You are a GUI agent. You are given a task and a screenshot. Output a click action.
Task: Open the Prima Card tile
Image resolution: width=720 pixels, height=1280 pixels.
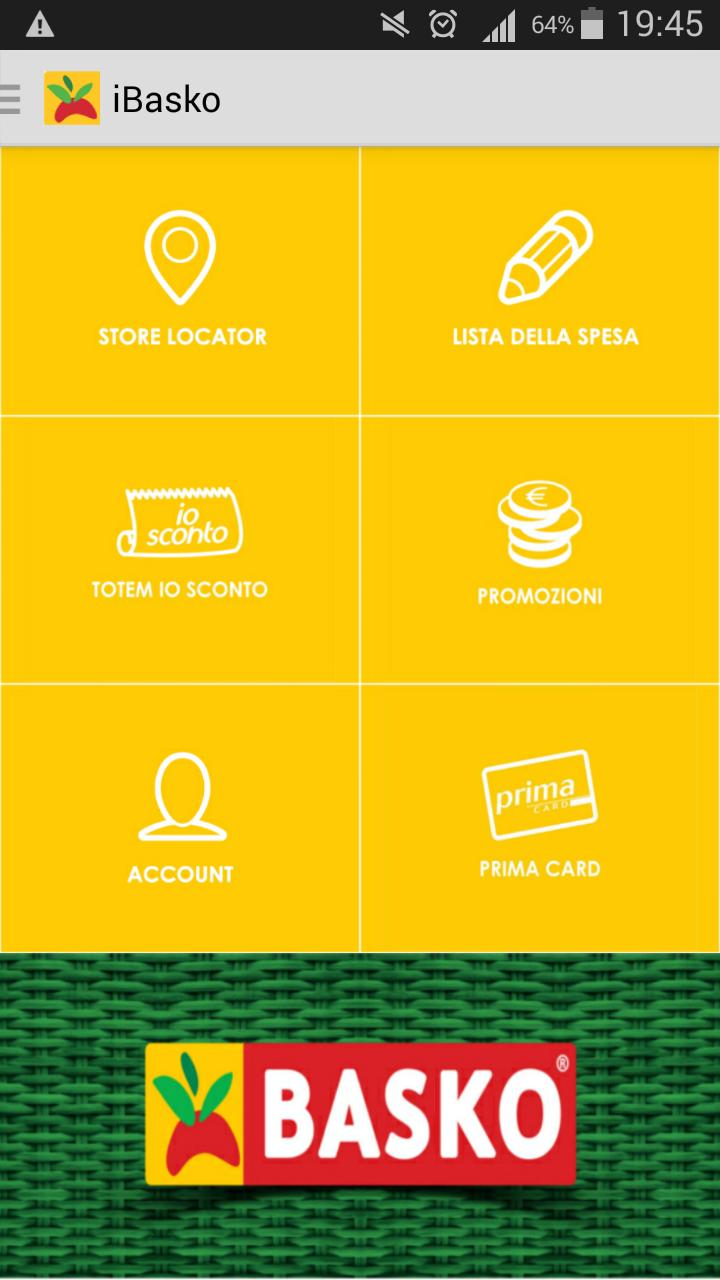(540, 818)
